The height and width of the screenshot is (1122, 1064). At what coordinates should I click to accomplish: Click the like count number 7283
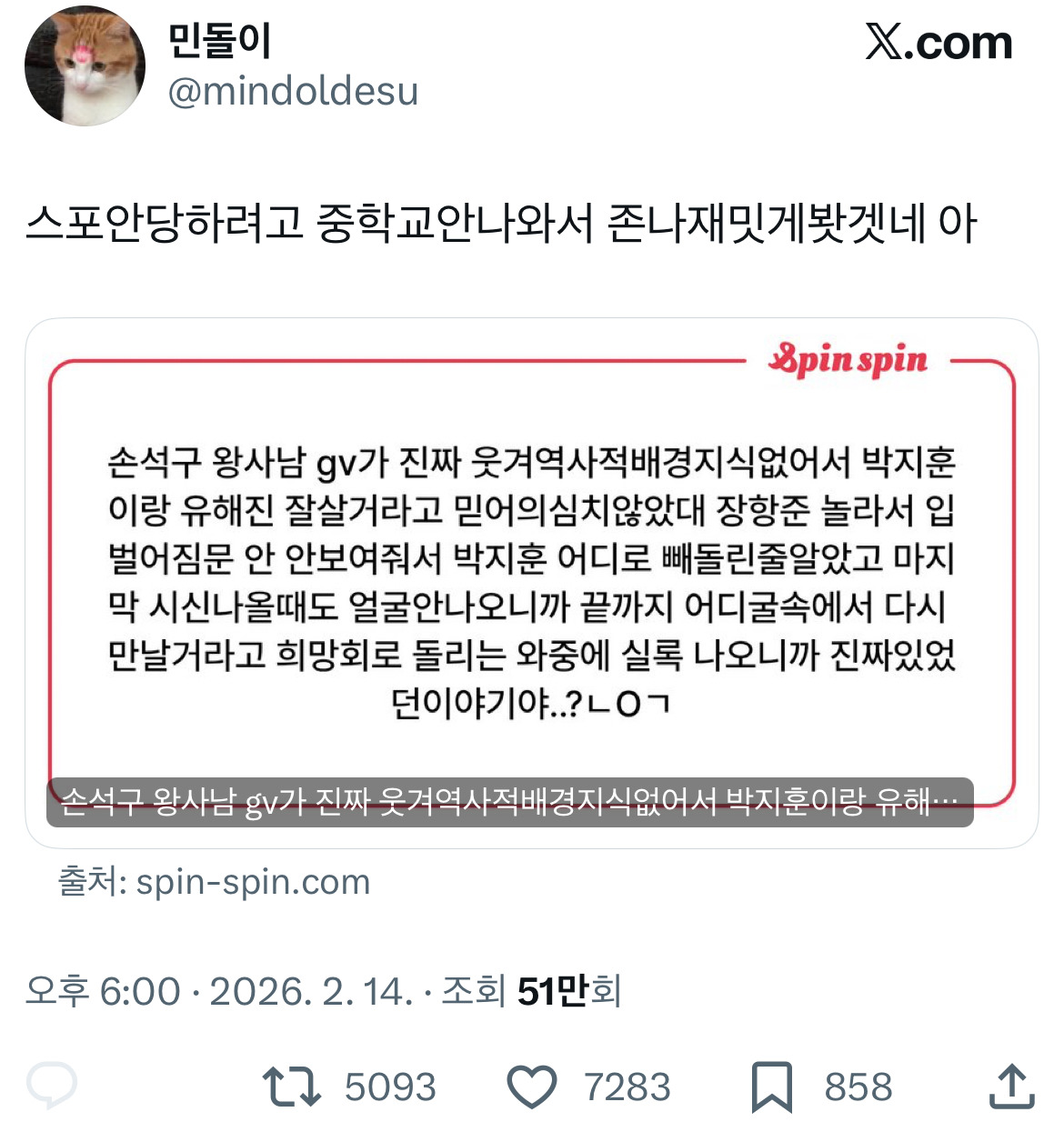(629, 1084)
